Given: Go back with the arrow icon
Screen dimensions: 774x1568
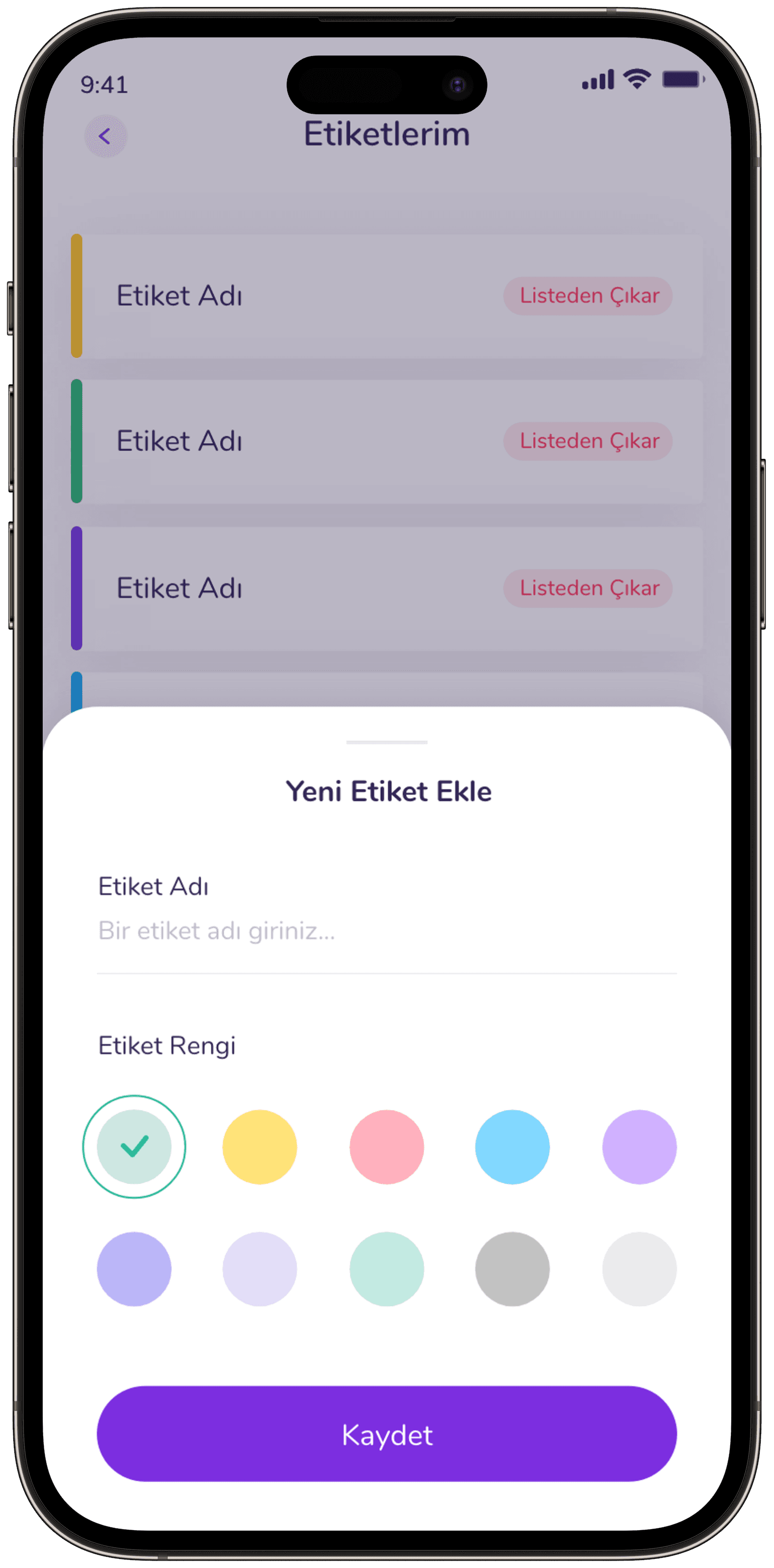Looking at the screenshot, I should pos(105,136).
